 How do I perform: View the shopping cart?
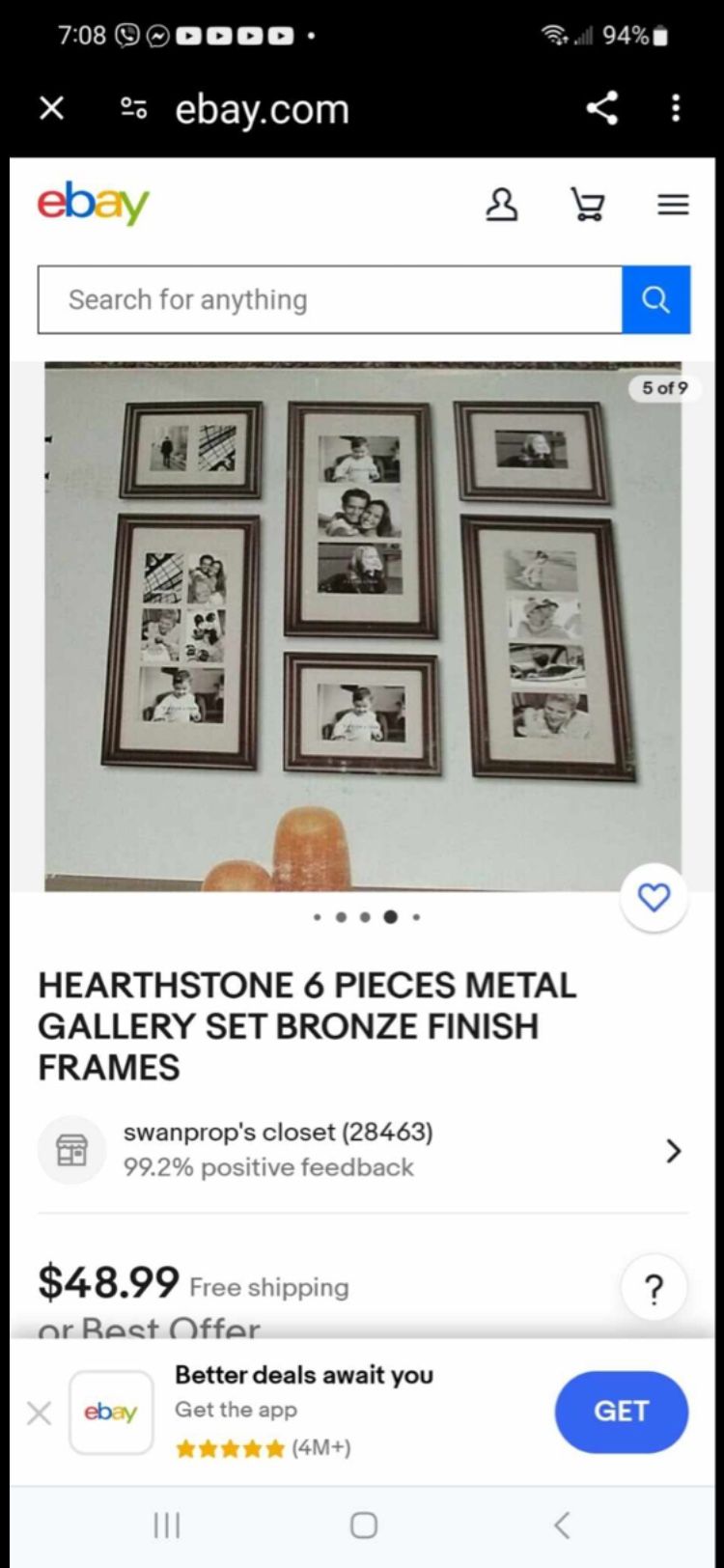click(587, 205)
